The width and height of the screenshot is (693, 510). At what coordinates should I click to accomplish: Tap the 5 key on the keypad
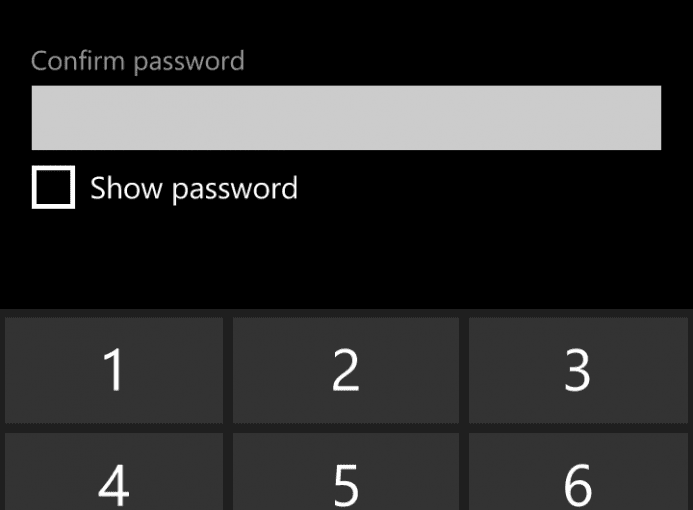click(346, 474)
